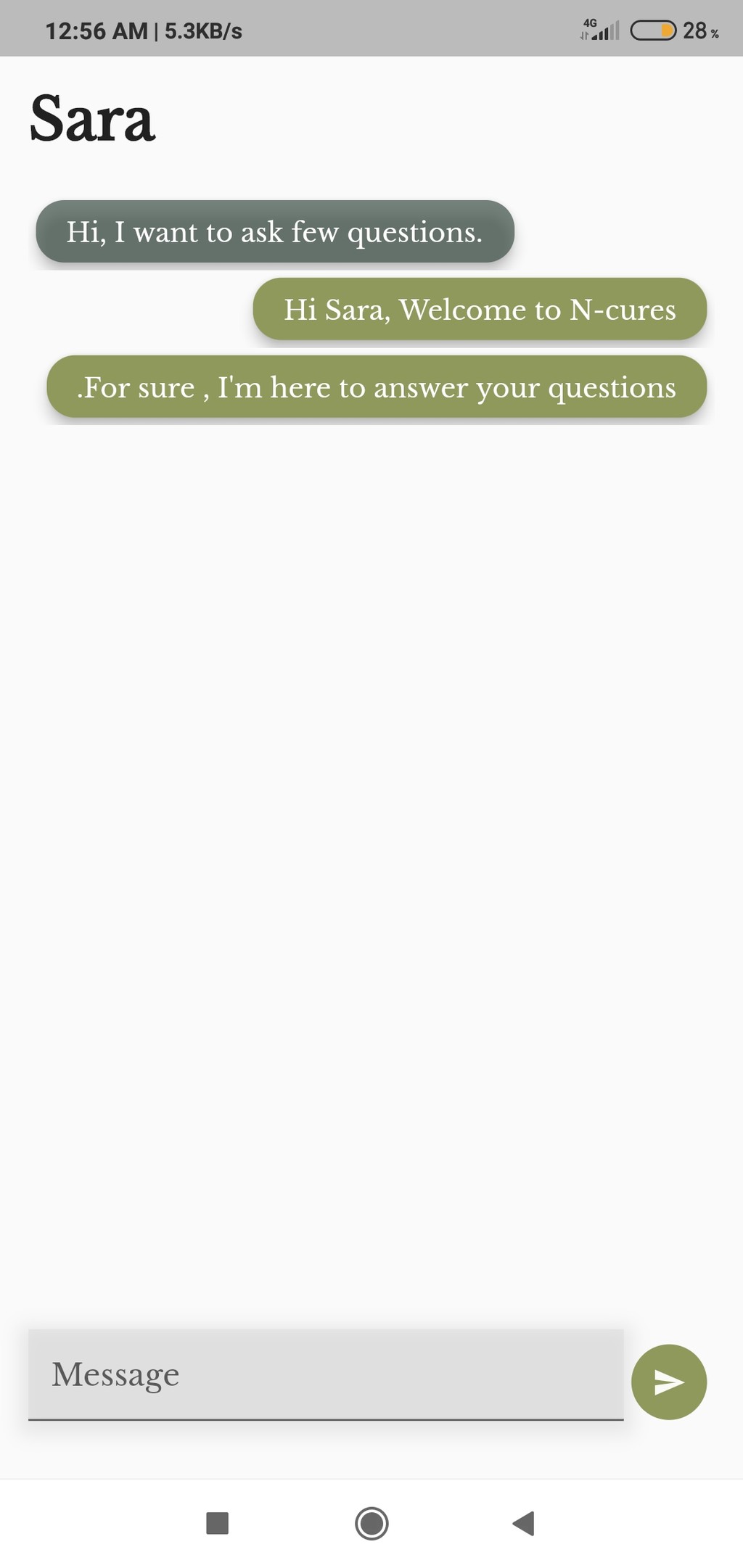Go back using the system back button
This screenshot has width=743, height=1568.
click(523, 1523)
